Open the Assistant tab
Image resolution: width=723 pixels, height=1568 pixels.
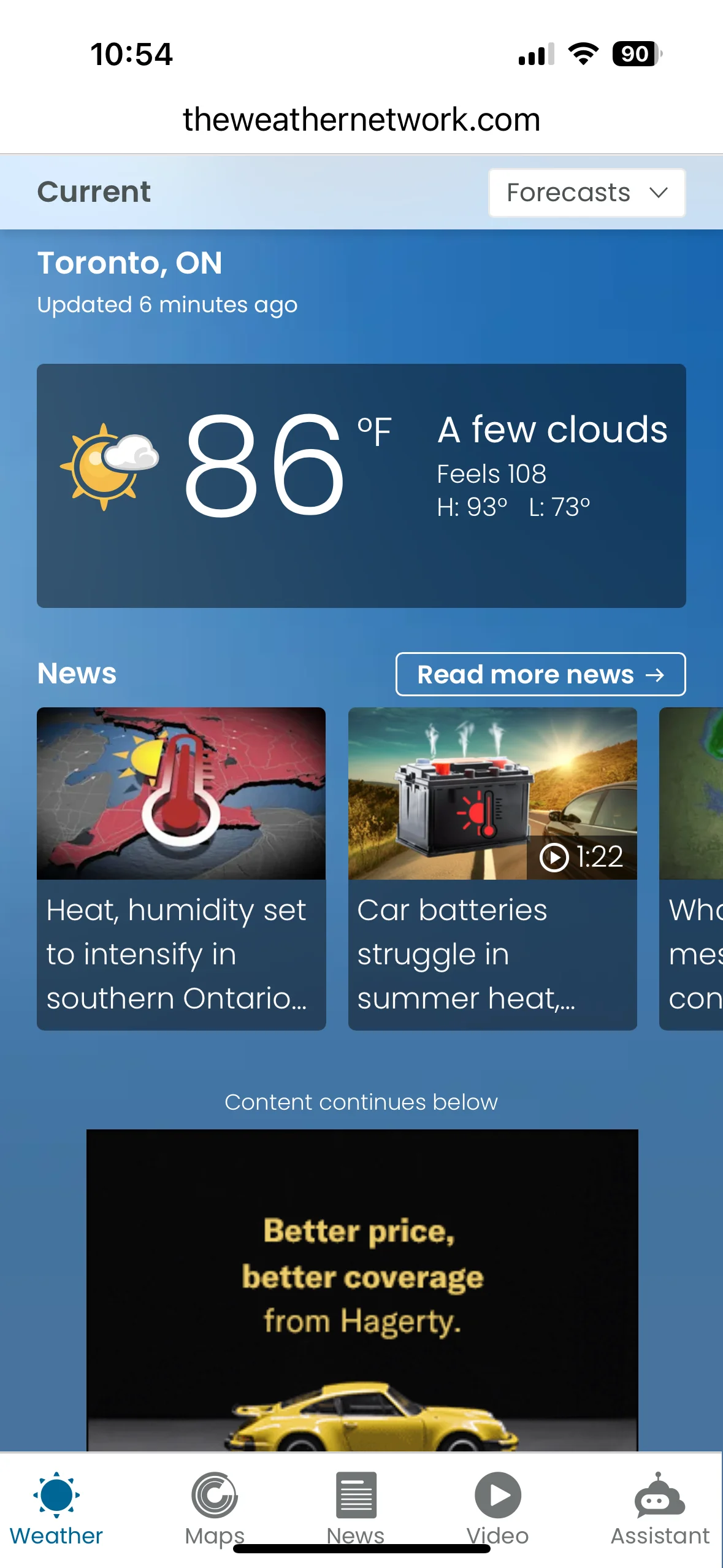coord(660,1509)
